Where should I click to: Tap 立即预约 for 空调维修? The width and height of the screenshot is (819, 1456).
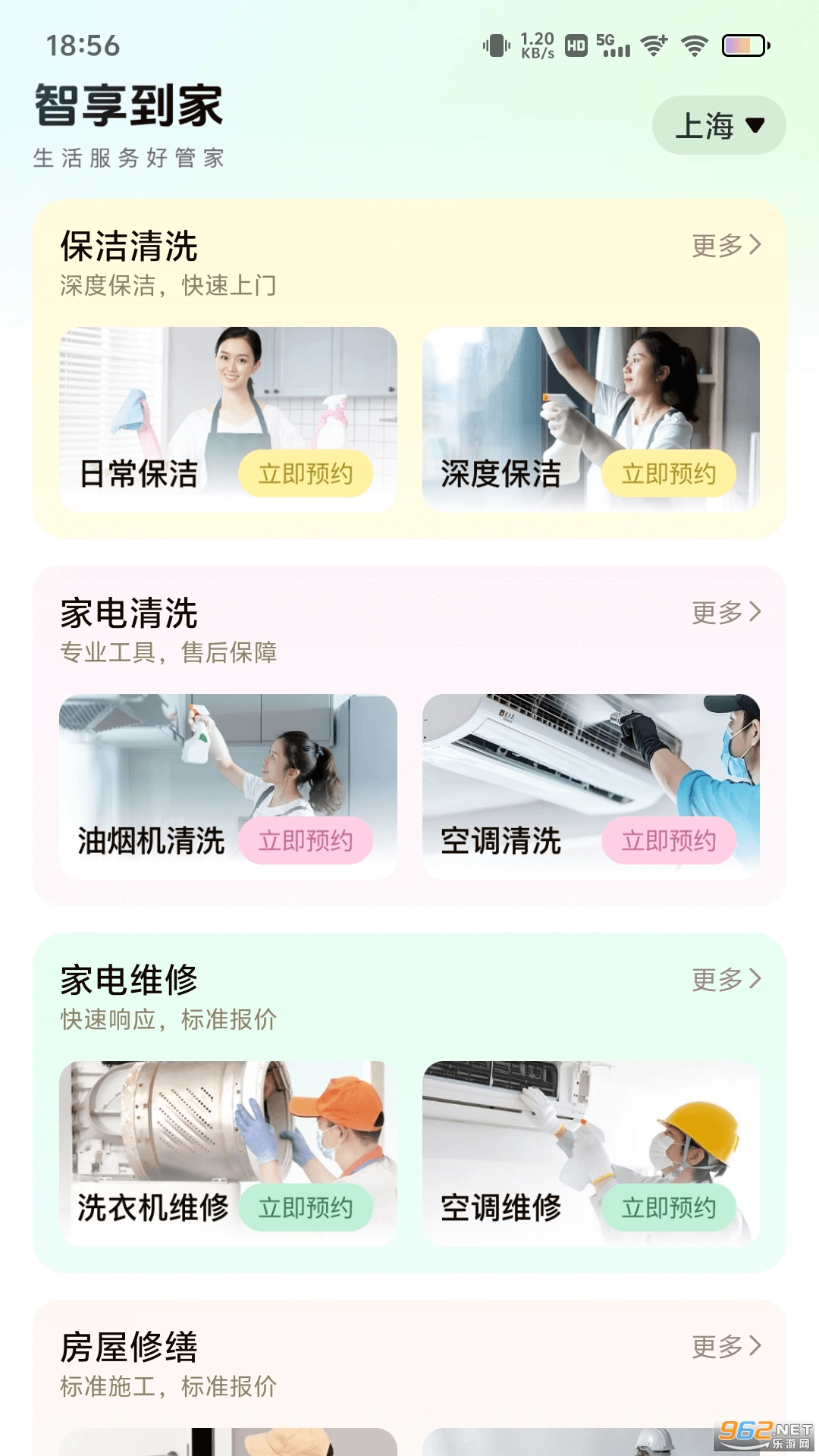coord(669,1207)
